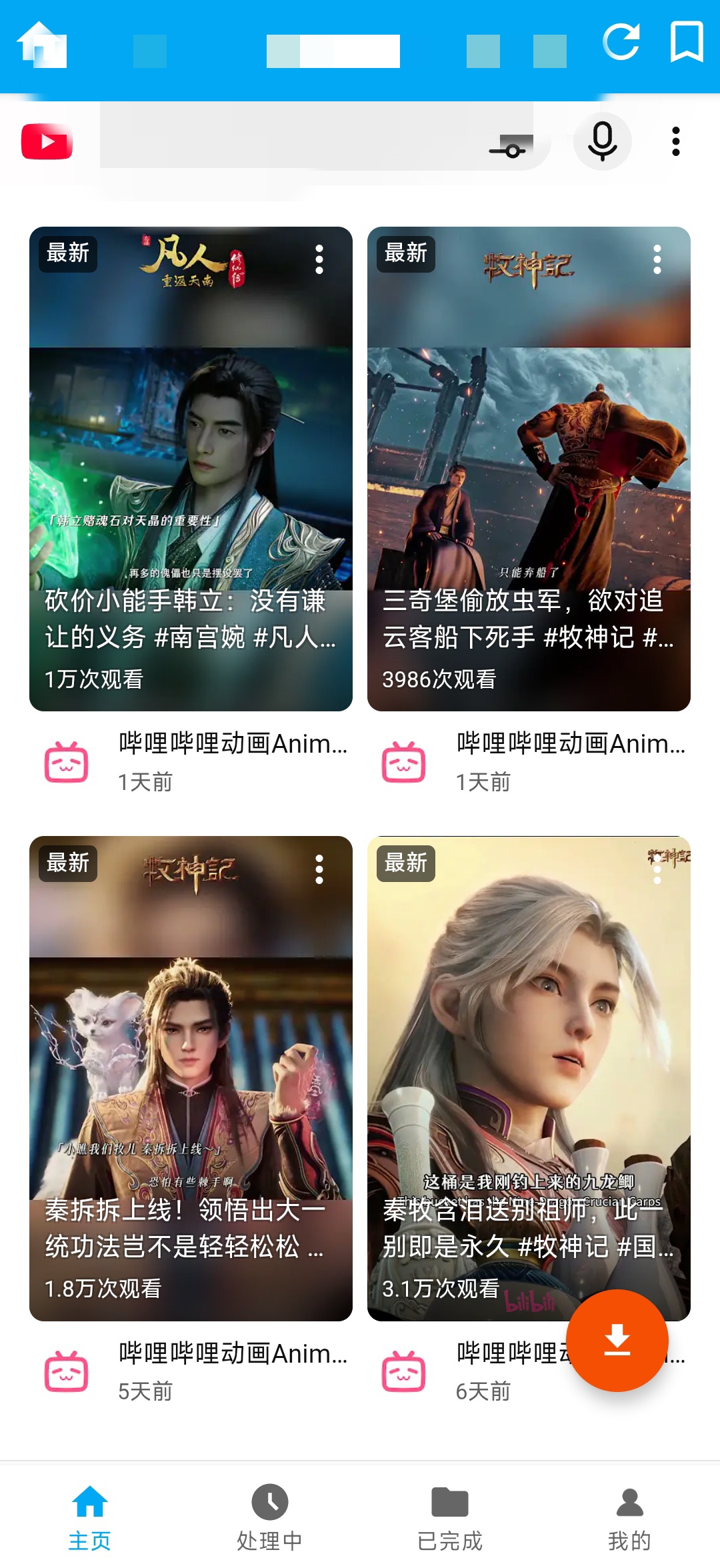The height and width of the screenshot is (1568, 720).
Task: Go to the 我的 tab
Action: pyautogui.click(x=630, y=1517)
